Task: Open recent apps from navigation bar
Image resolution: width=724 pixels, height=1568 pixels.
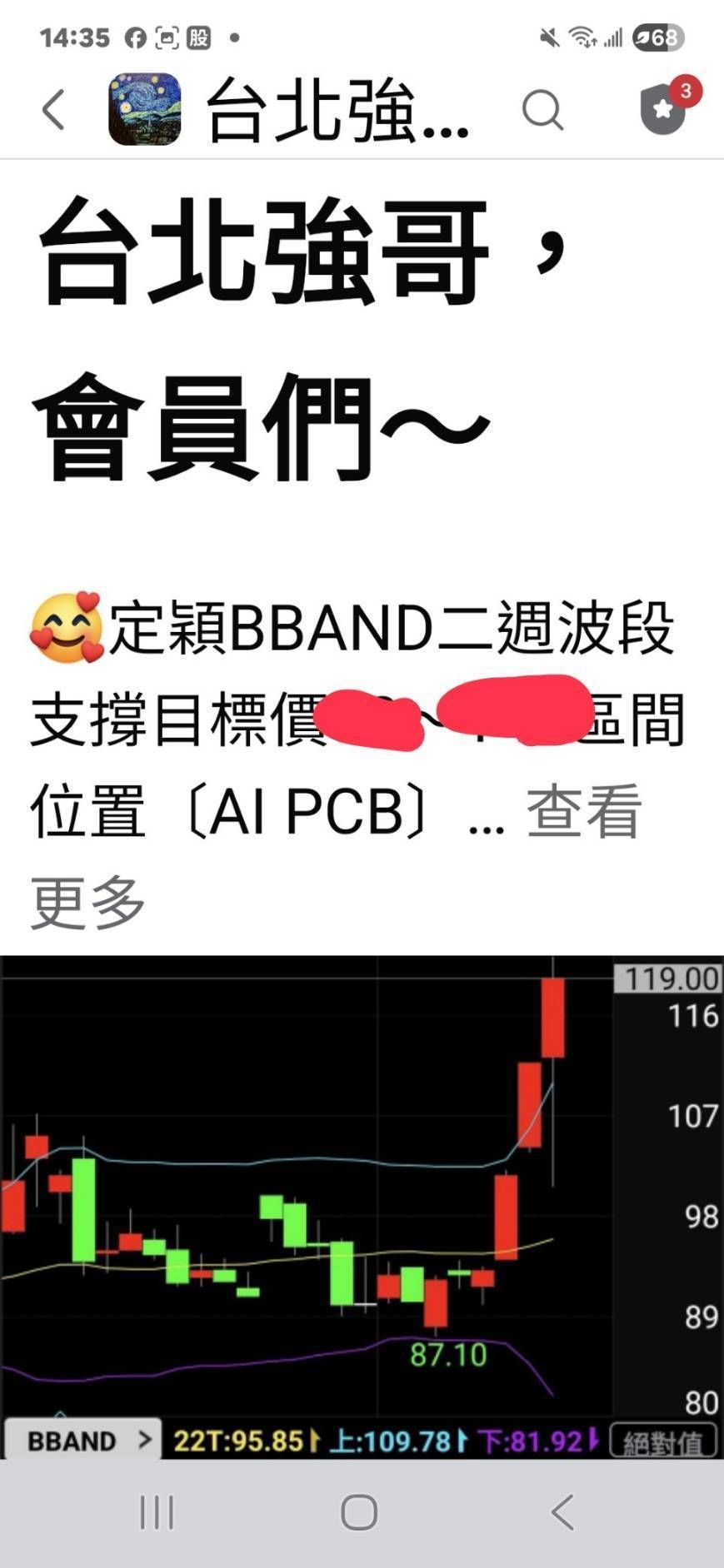Action: tap(157, 1512)
